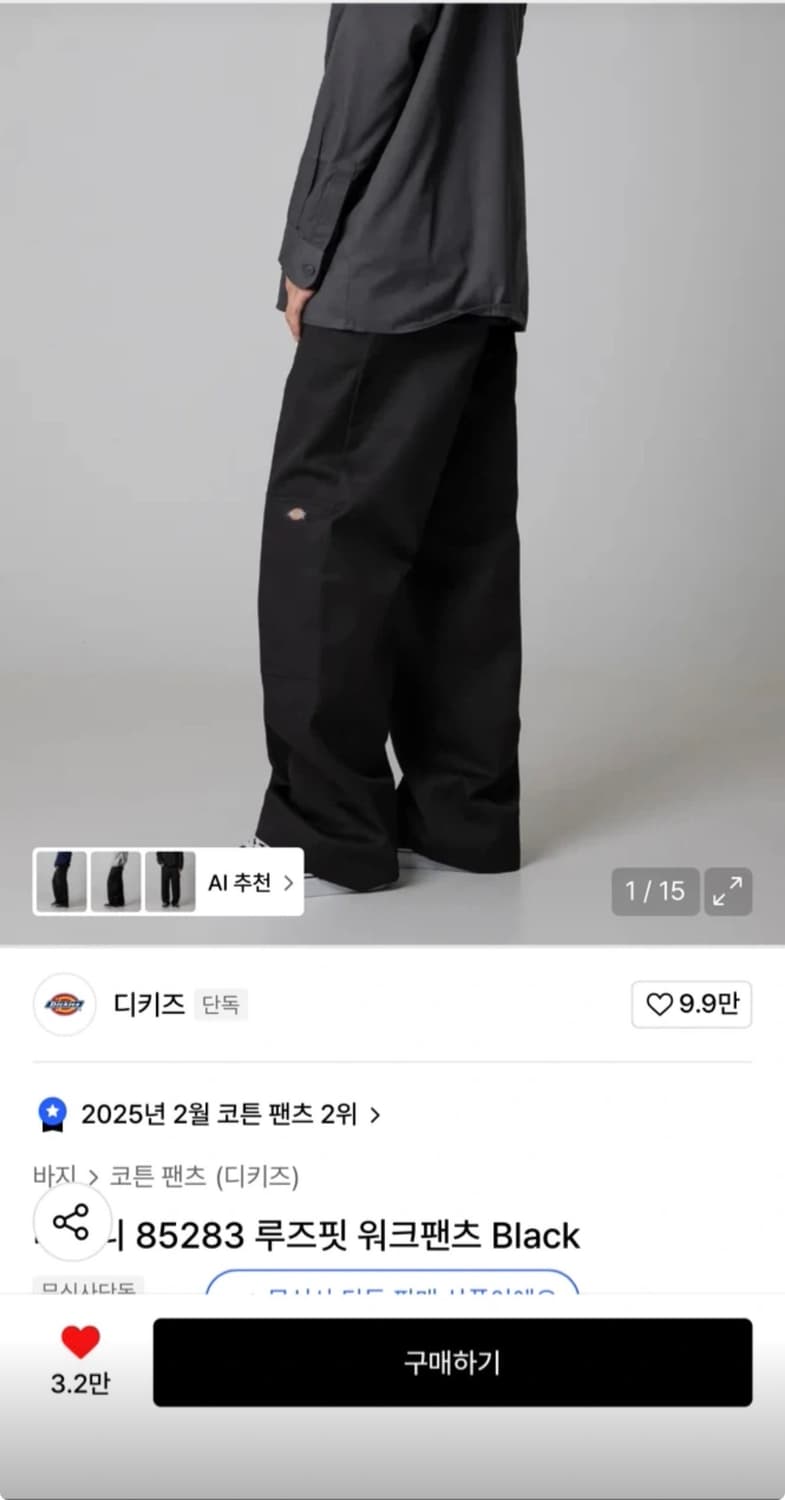Click the blue 무신사 단독 banner
This screenshot has height=1500, width=785.
(390, 1290)
